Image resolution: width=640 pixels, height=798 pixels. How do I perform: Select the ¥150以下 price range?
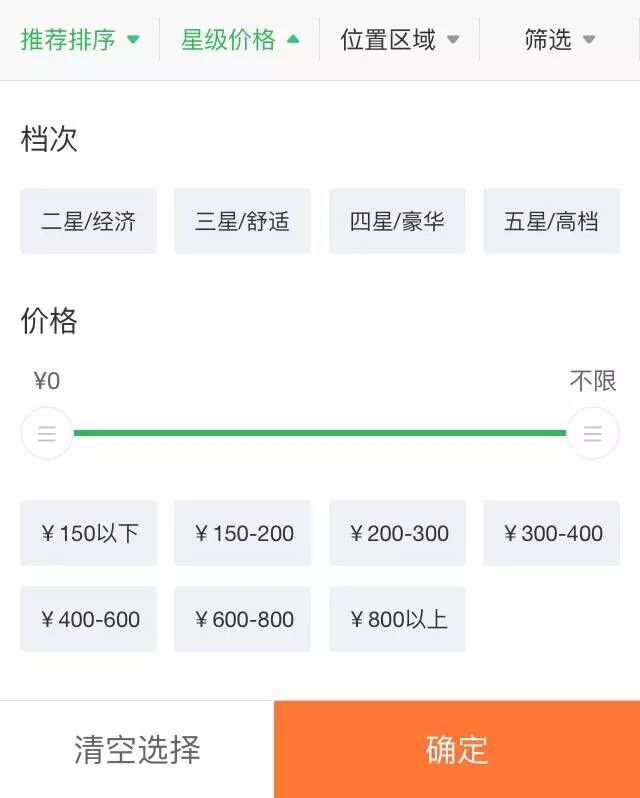click(89, 533)
